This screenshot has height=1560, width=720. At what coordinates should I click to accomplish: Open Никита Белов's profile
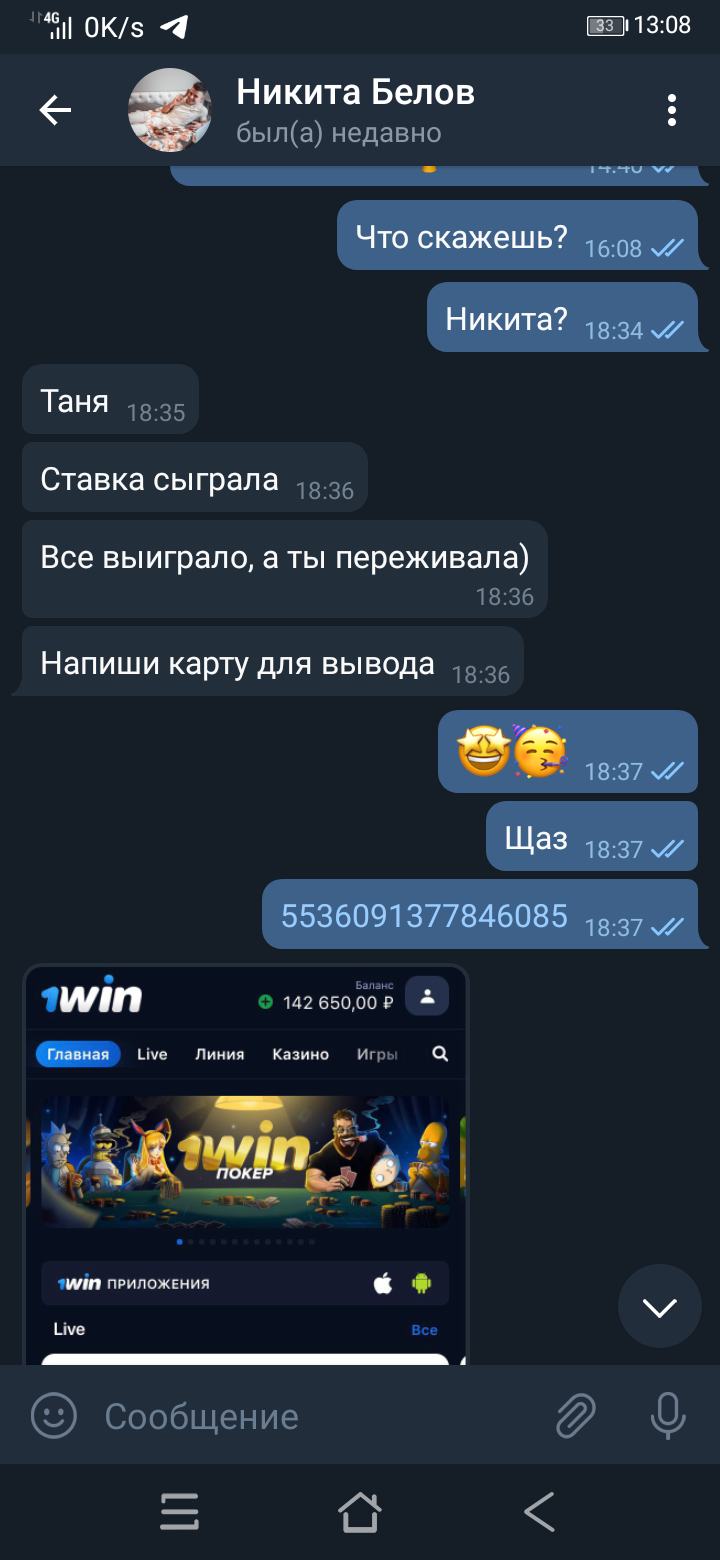tap(355, 110)
